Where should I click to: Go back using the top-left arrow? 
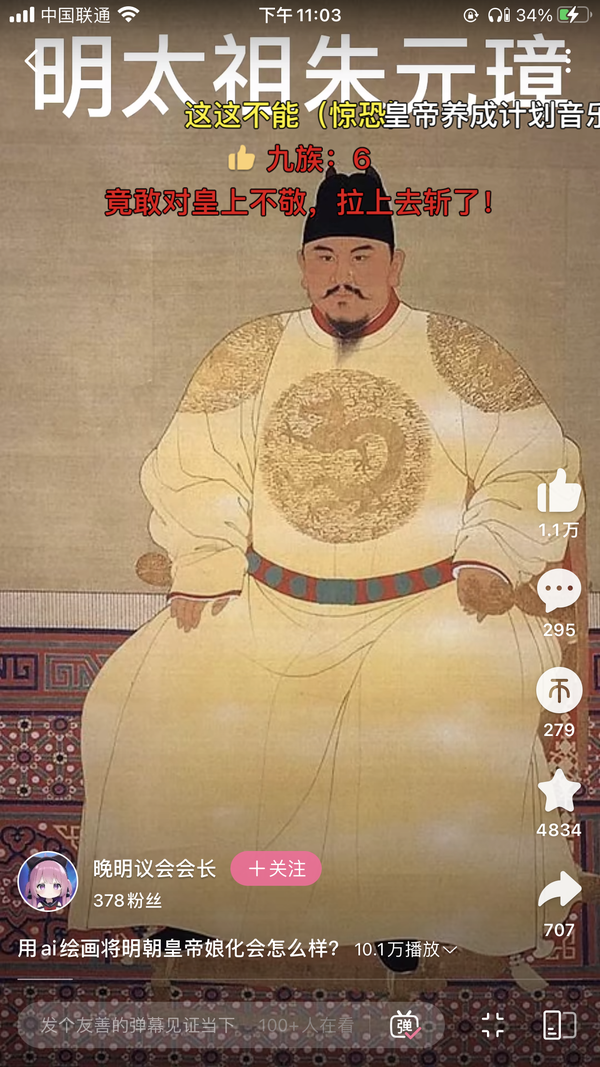point(31,61)
